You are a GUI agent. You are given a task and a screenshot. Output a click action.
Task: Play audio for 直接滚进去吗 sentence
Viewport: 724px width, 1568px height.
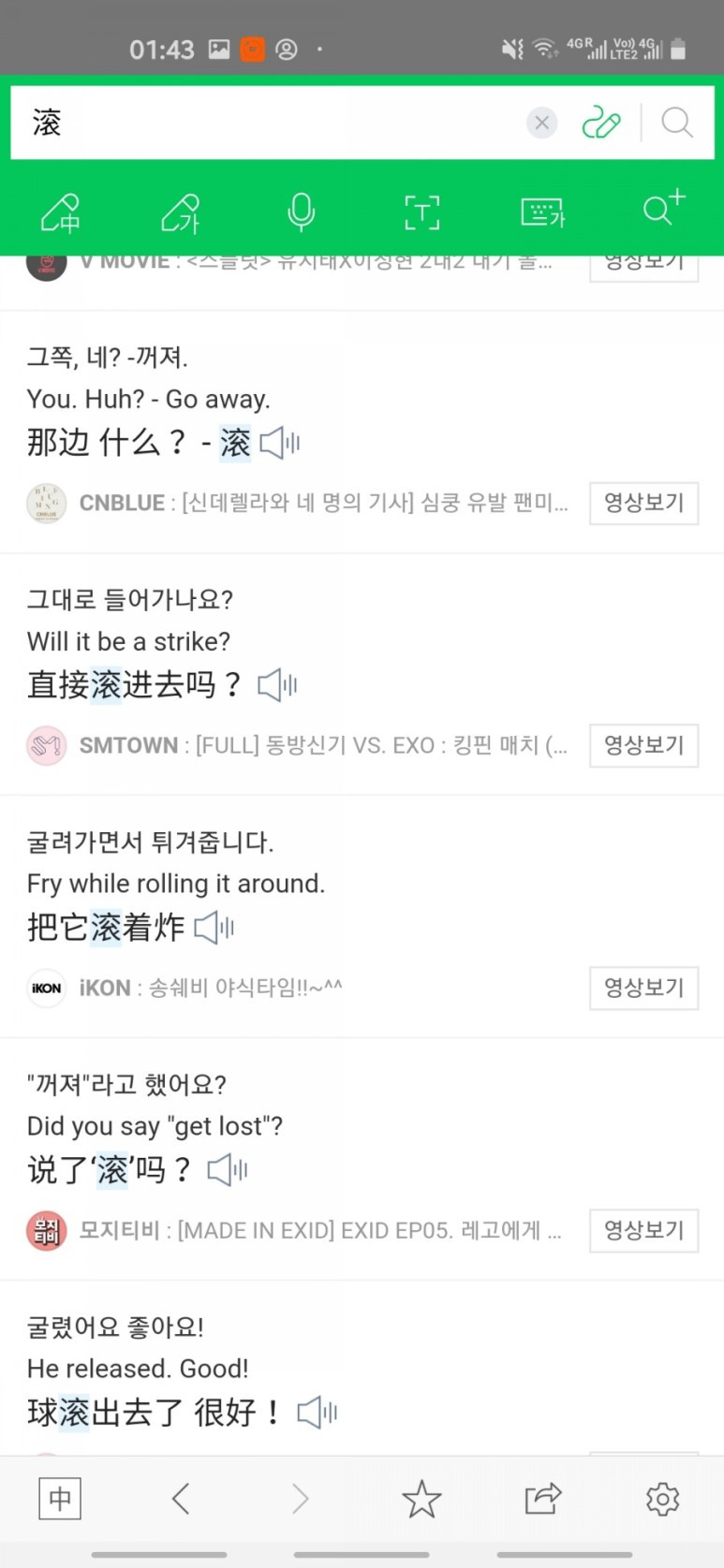click(x=275, y=685)
